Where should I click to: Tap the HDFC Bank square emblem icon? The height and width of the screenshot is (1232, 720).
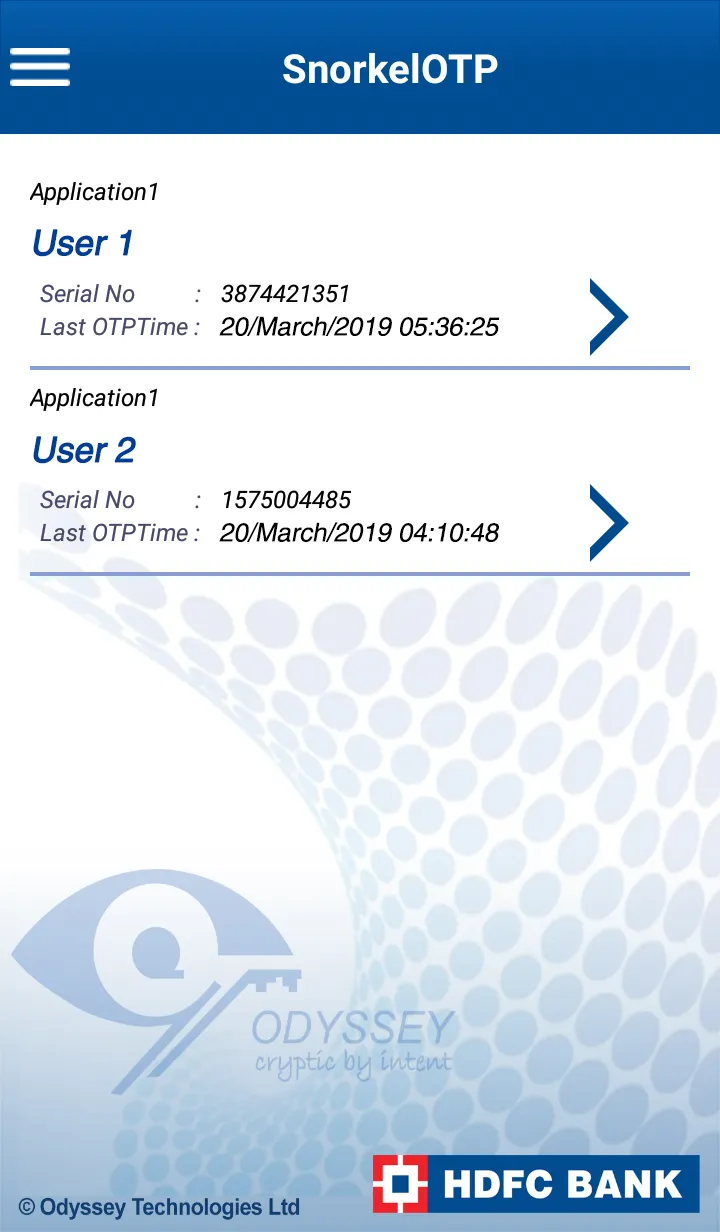click(x=399, y=1183)
